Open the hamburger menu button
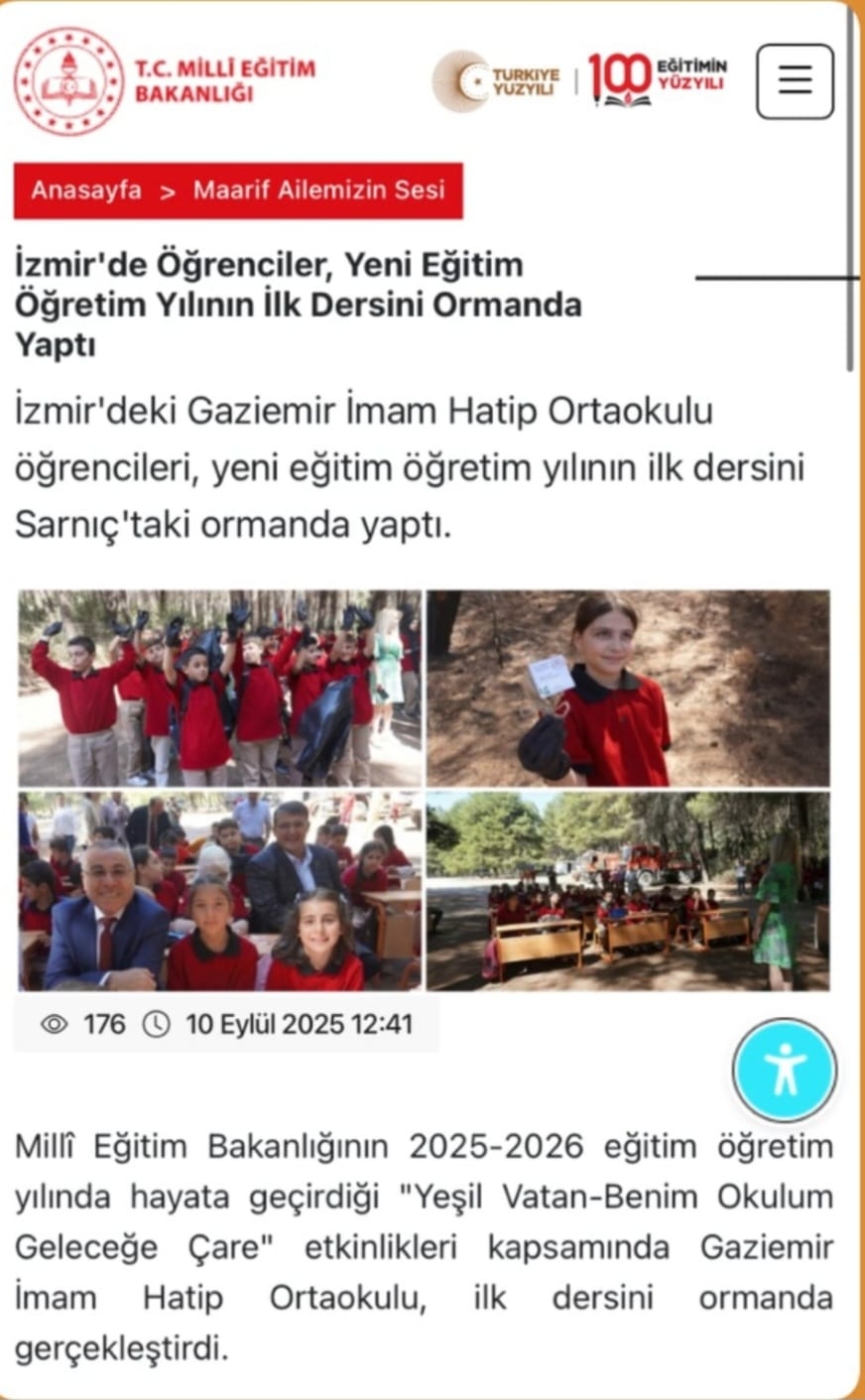865x1400 pixels. [795, 81]
